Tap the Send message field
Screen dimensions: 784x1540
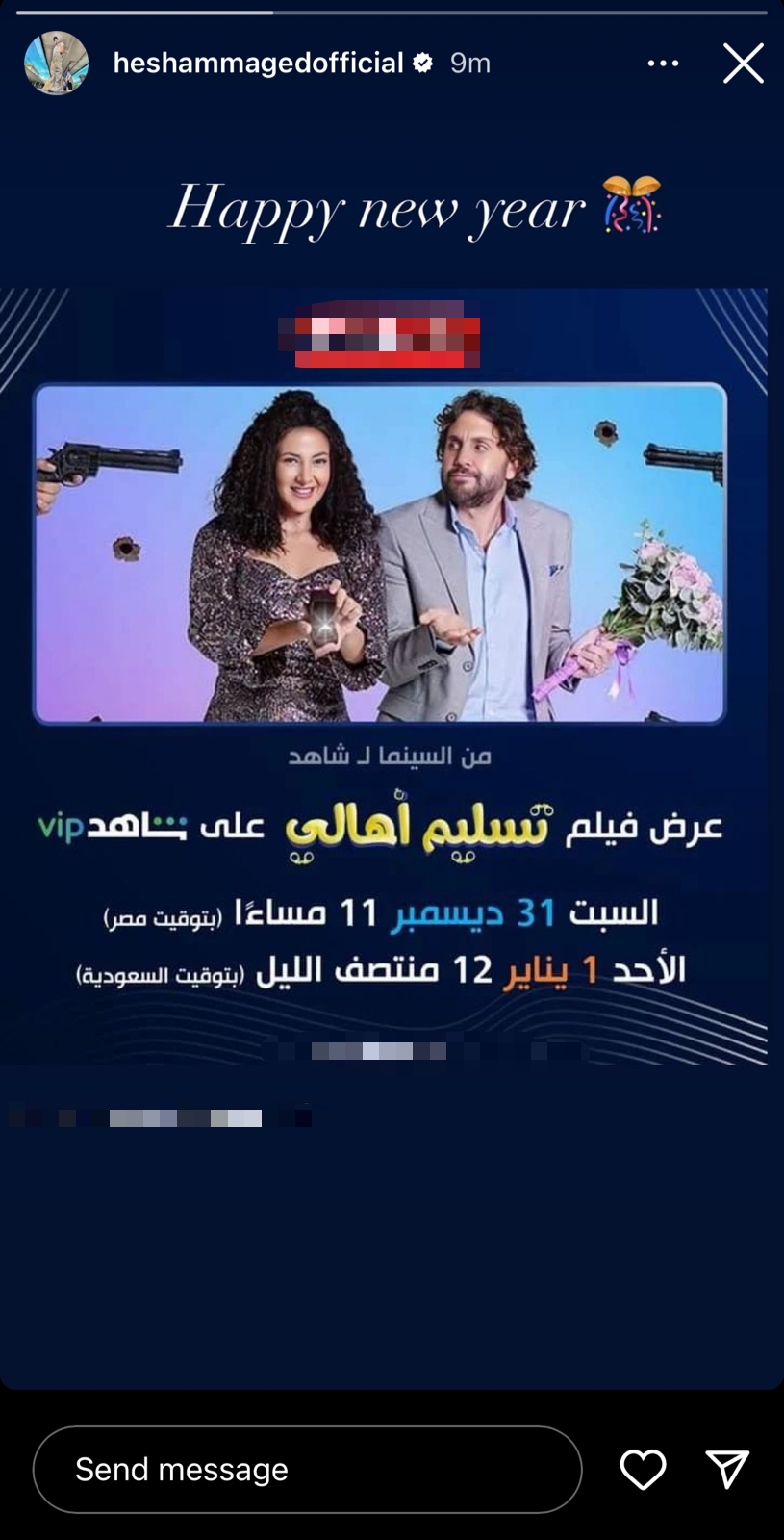pos(307,1469)
